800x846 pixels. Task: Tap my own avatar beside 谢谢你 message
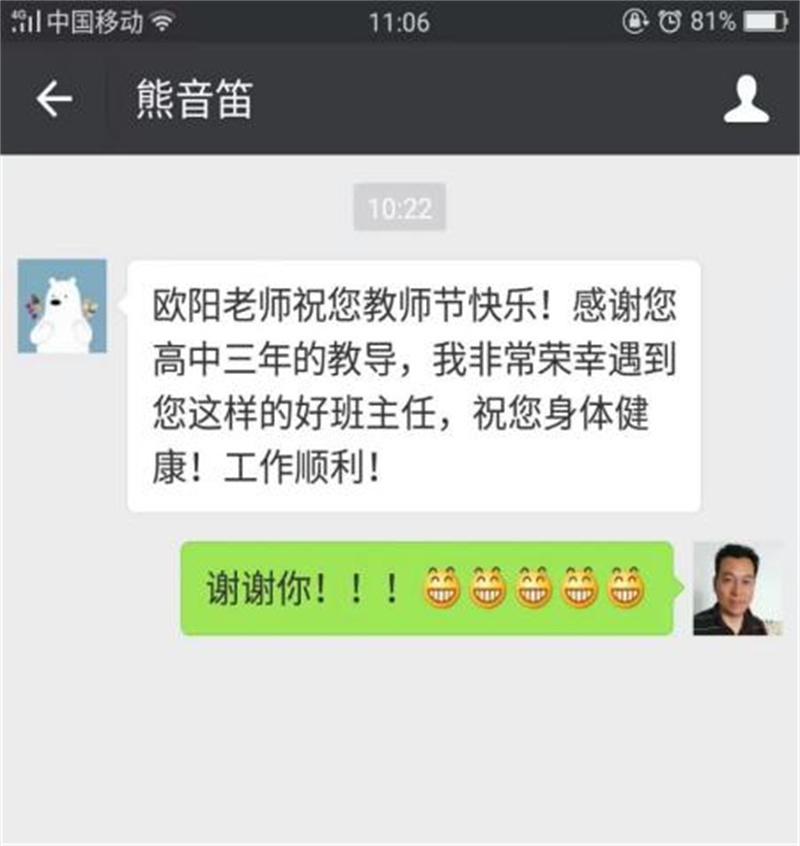coord(738,589)
